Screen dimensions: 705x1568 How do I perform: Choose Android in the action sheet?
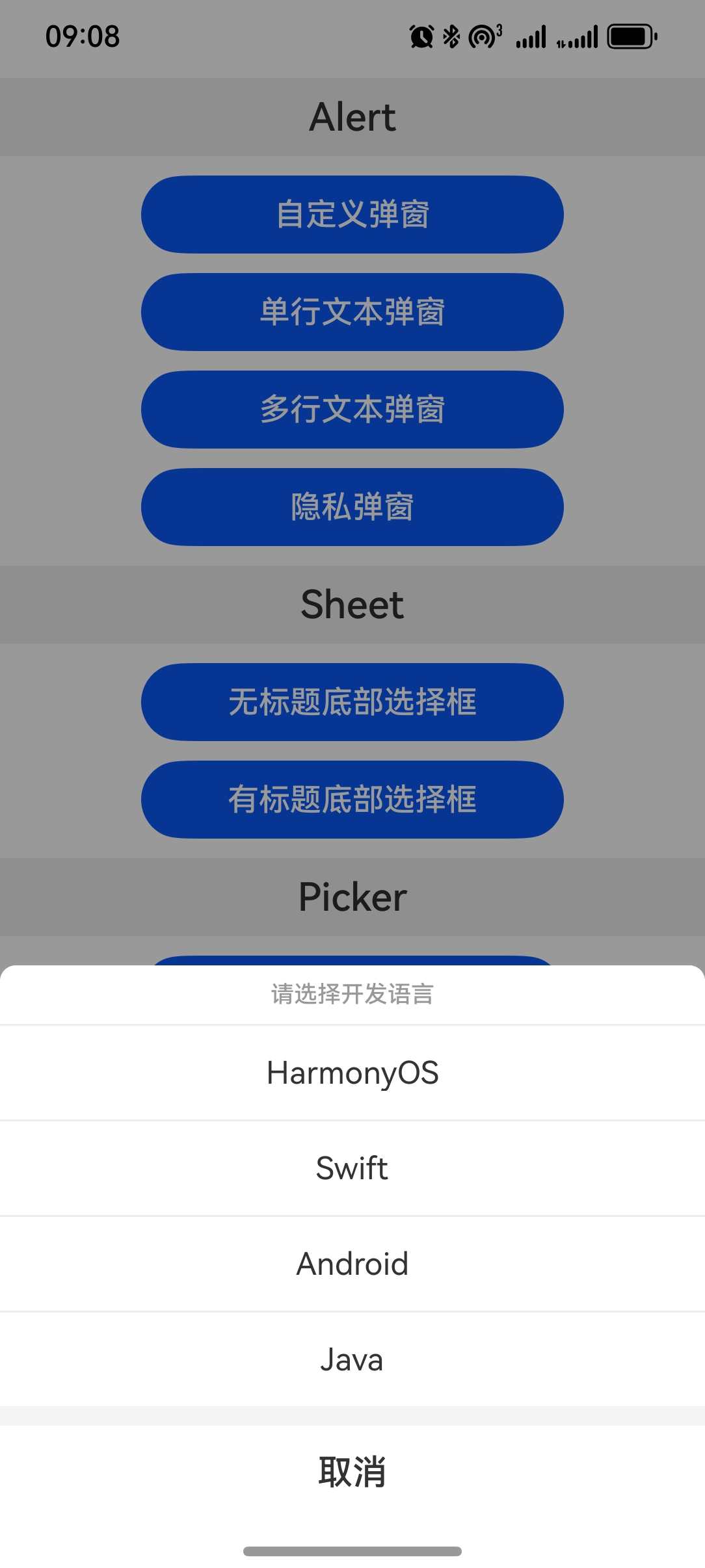(x=352, y=1264)
